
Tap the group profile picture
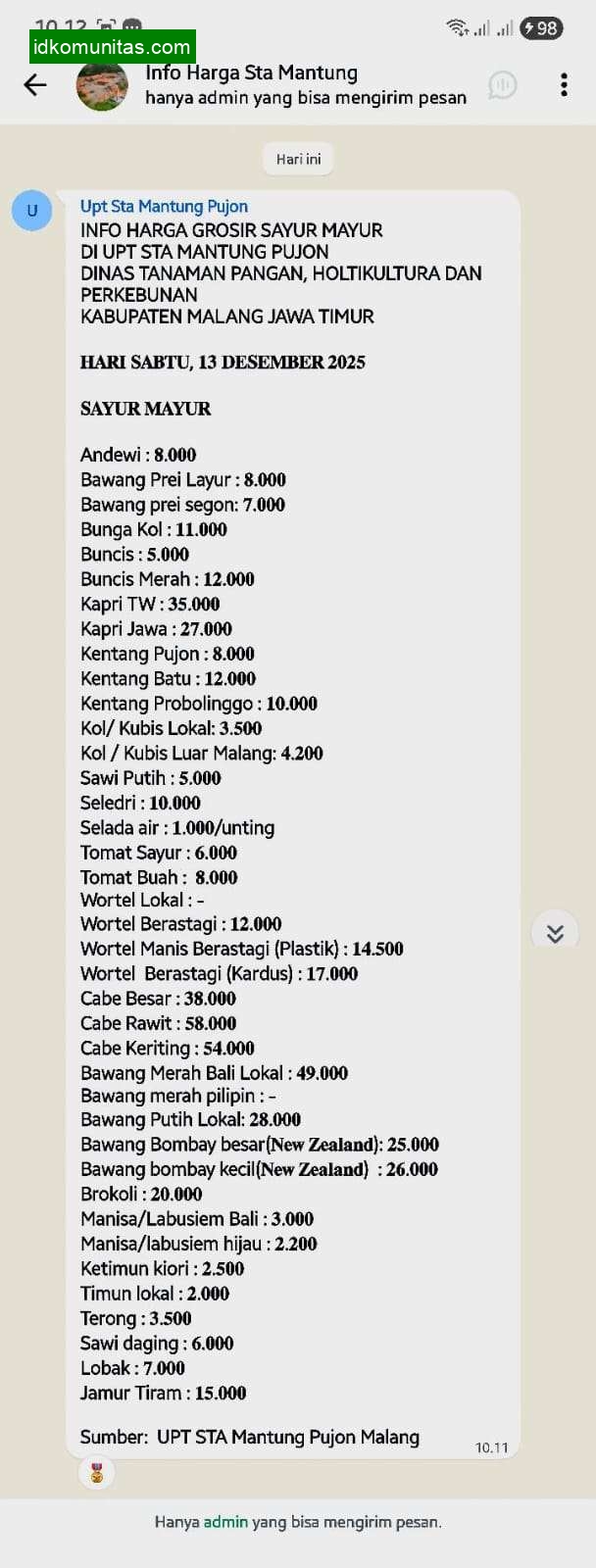point(102,85)
